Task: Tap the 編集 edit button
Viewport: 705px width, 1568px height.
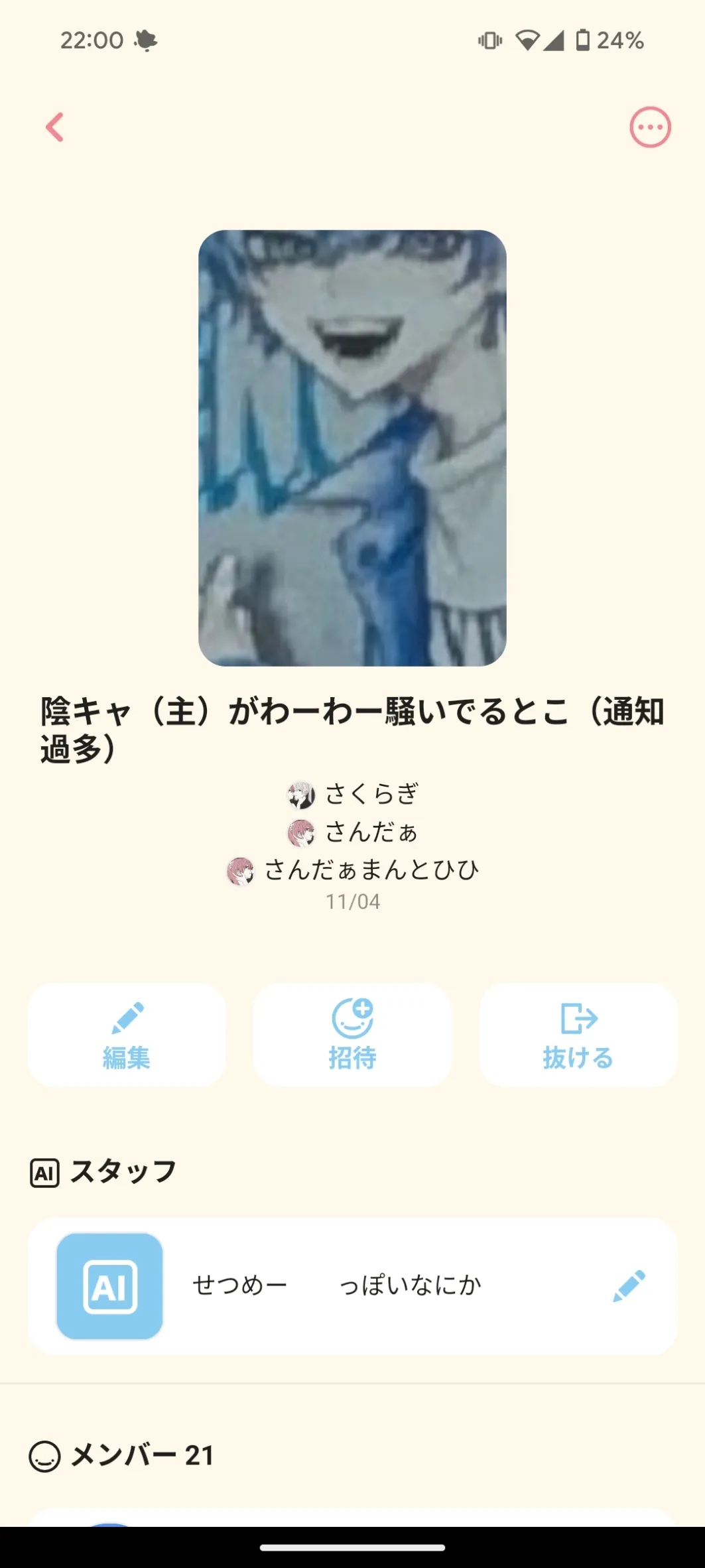Action: click(127, 1035)
